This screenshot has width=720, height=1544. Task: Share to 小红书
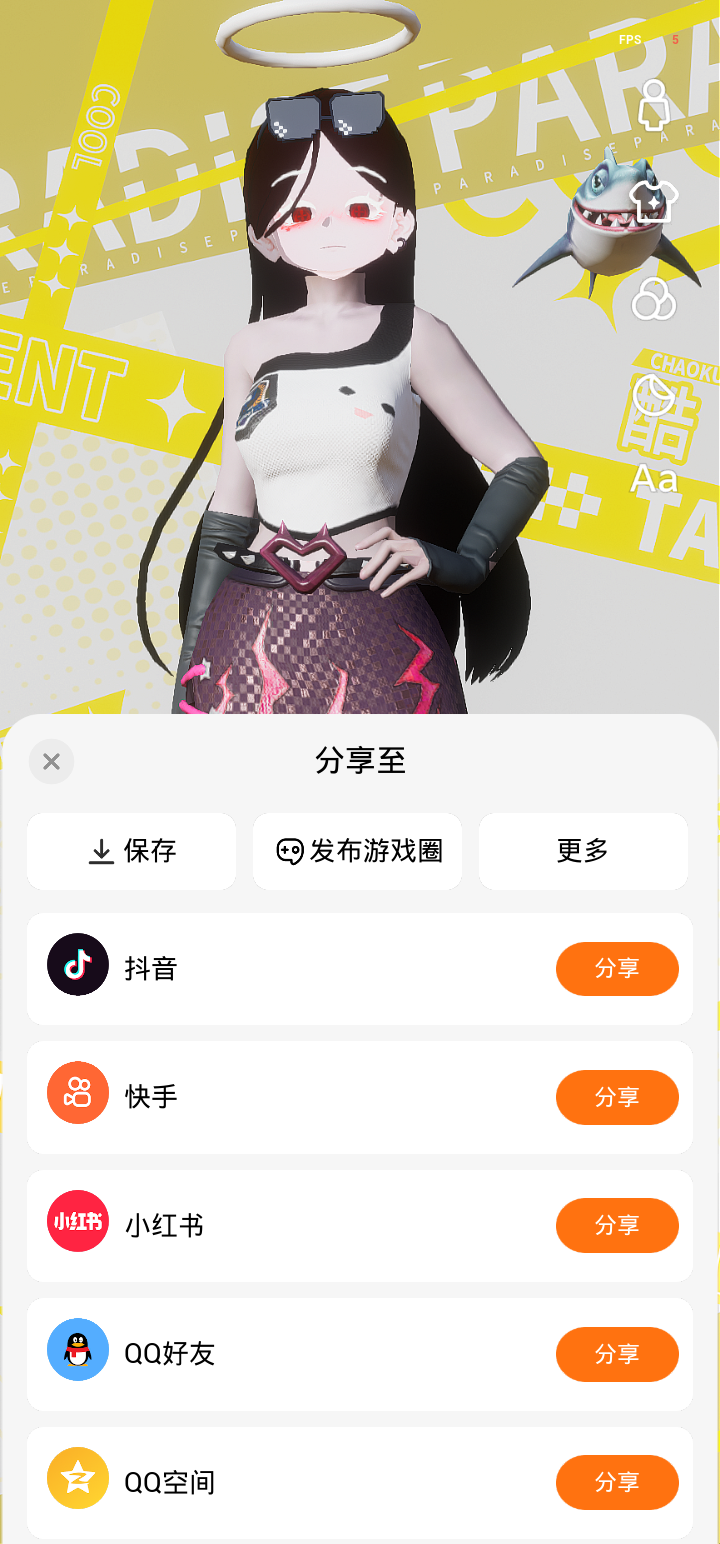click(x=617, y=1225)
